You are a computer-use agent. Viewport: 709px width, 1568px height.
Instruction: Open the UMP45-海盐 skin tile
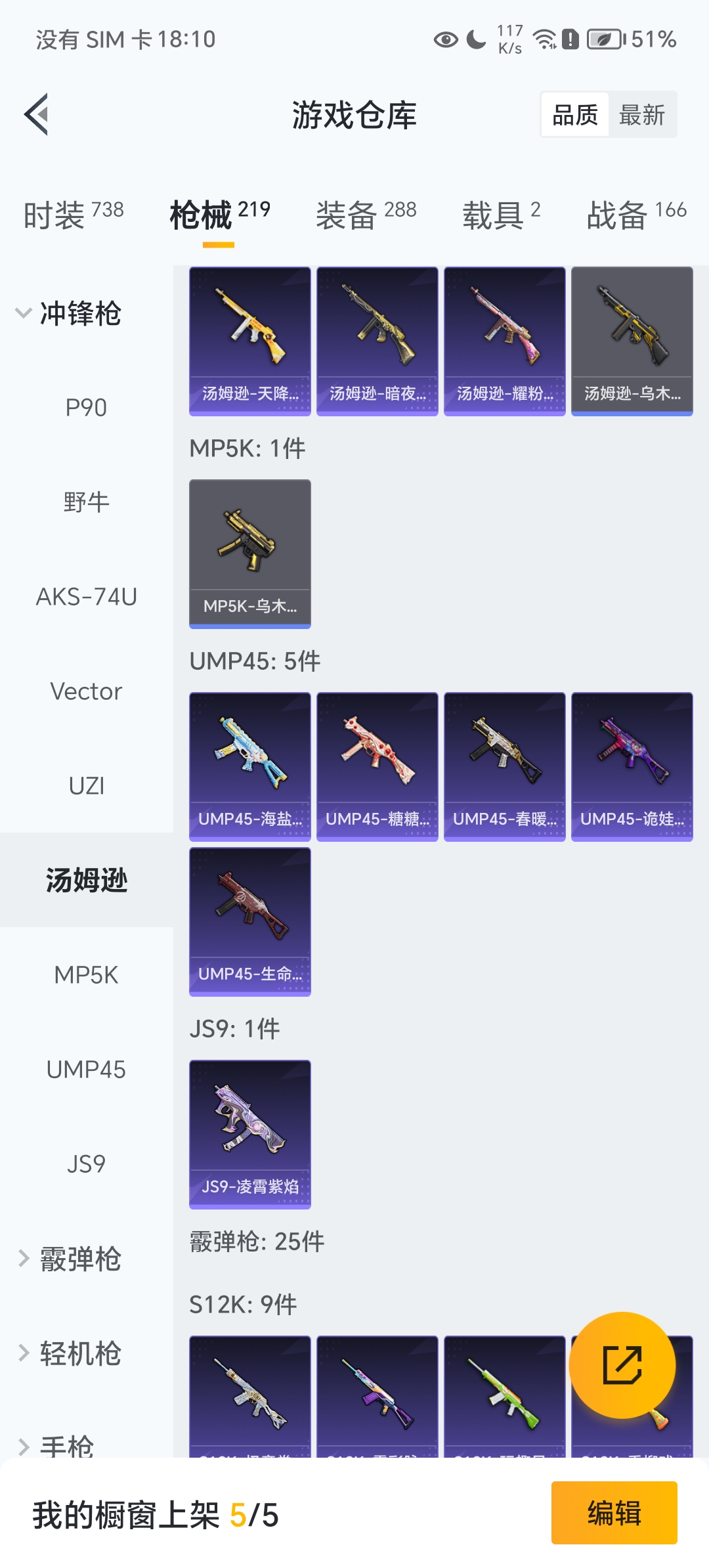click(249, 766)
